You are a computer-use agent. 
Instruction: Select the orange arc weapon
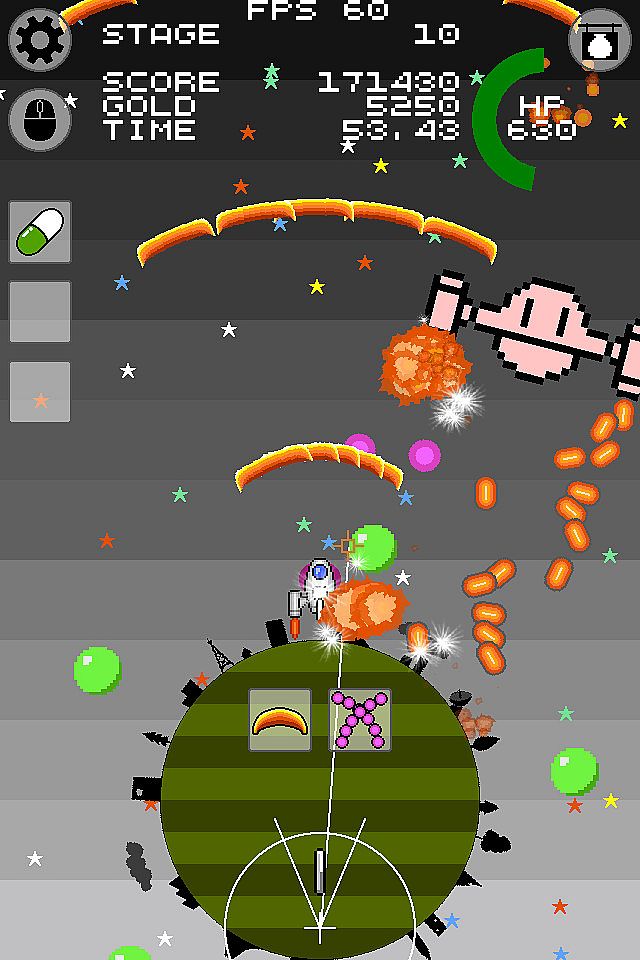[x=280, y=720]
